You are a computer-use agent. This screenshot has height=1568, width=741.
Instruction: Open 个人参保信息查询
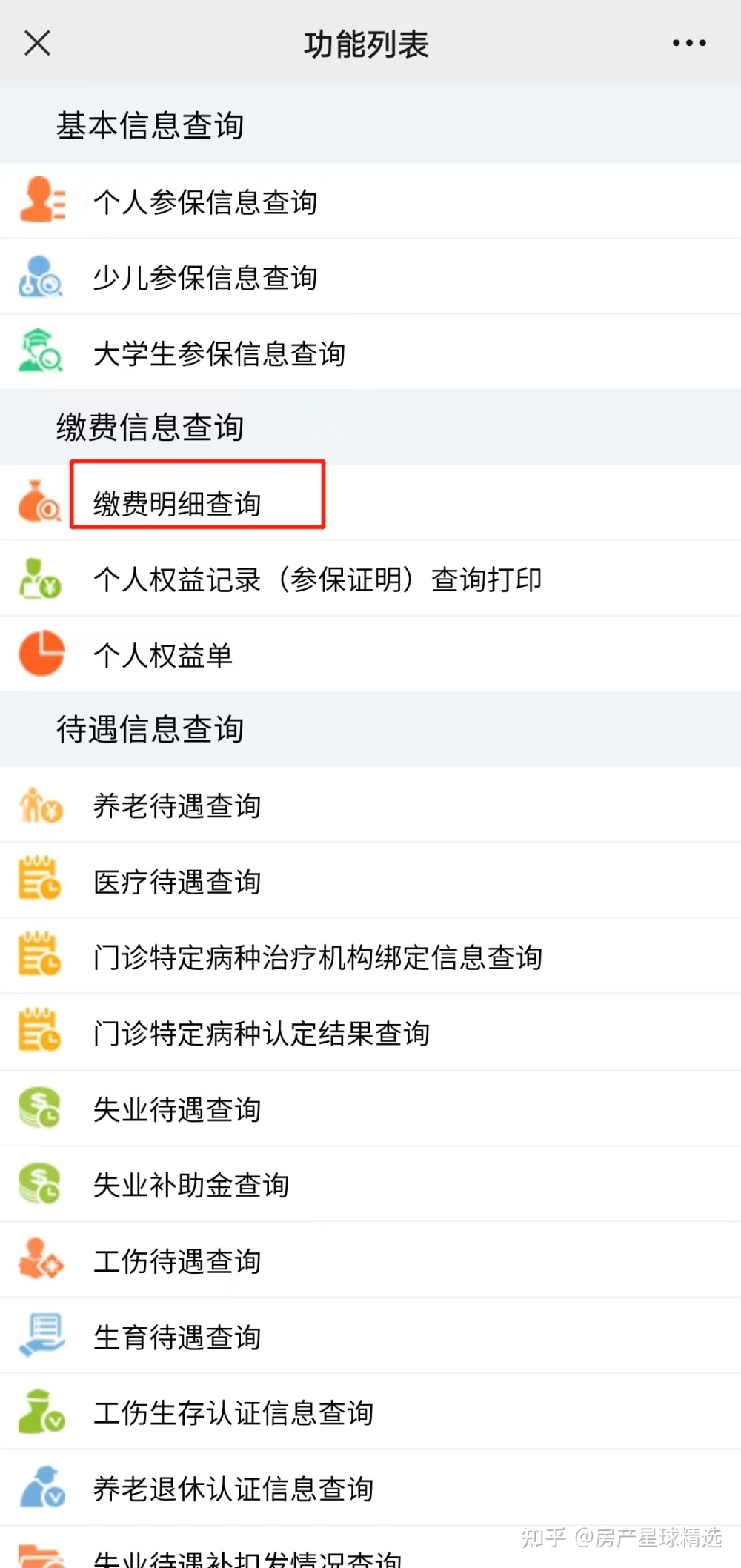(370, 202)
